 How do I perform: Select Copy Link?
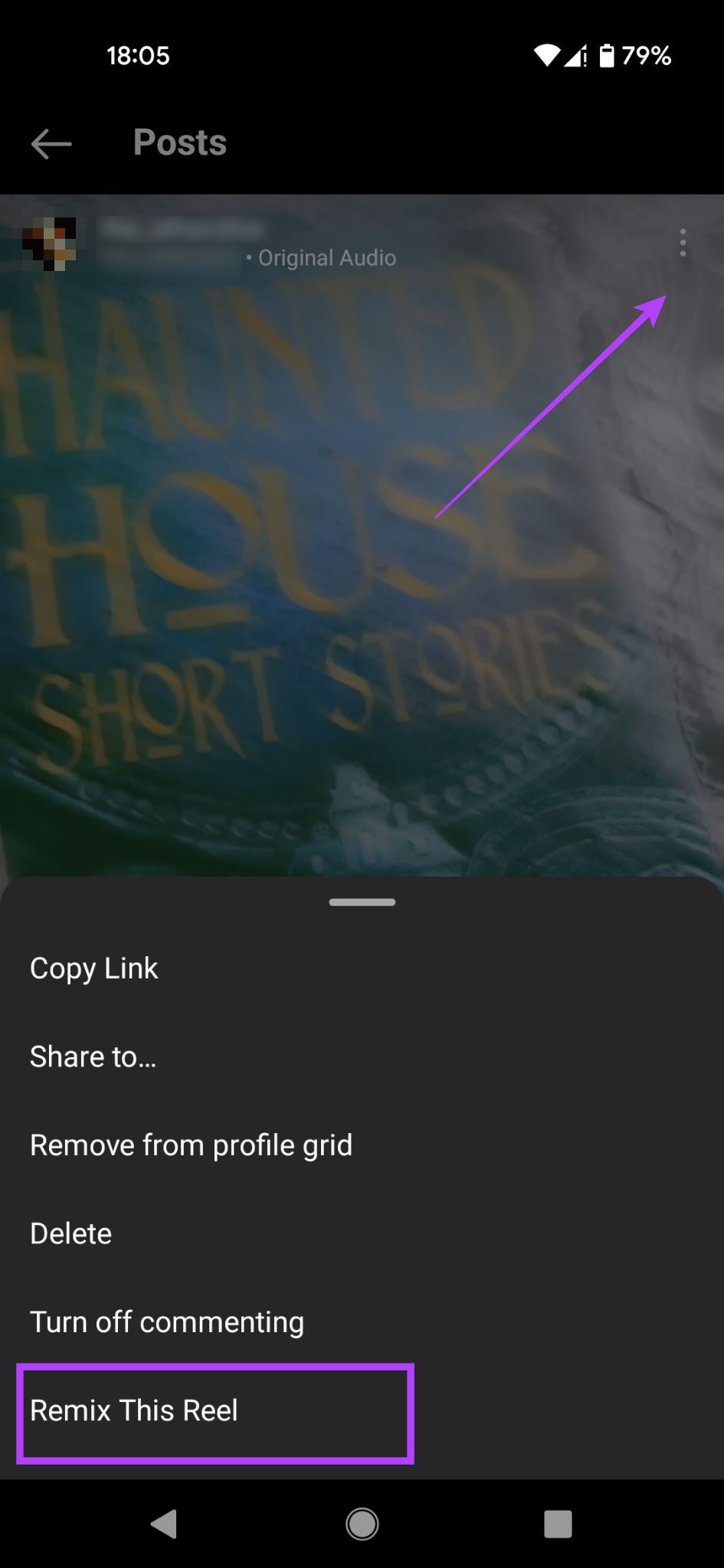click(93, 969)
